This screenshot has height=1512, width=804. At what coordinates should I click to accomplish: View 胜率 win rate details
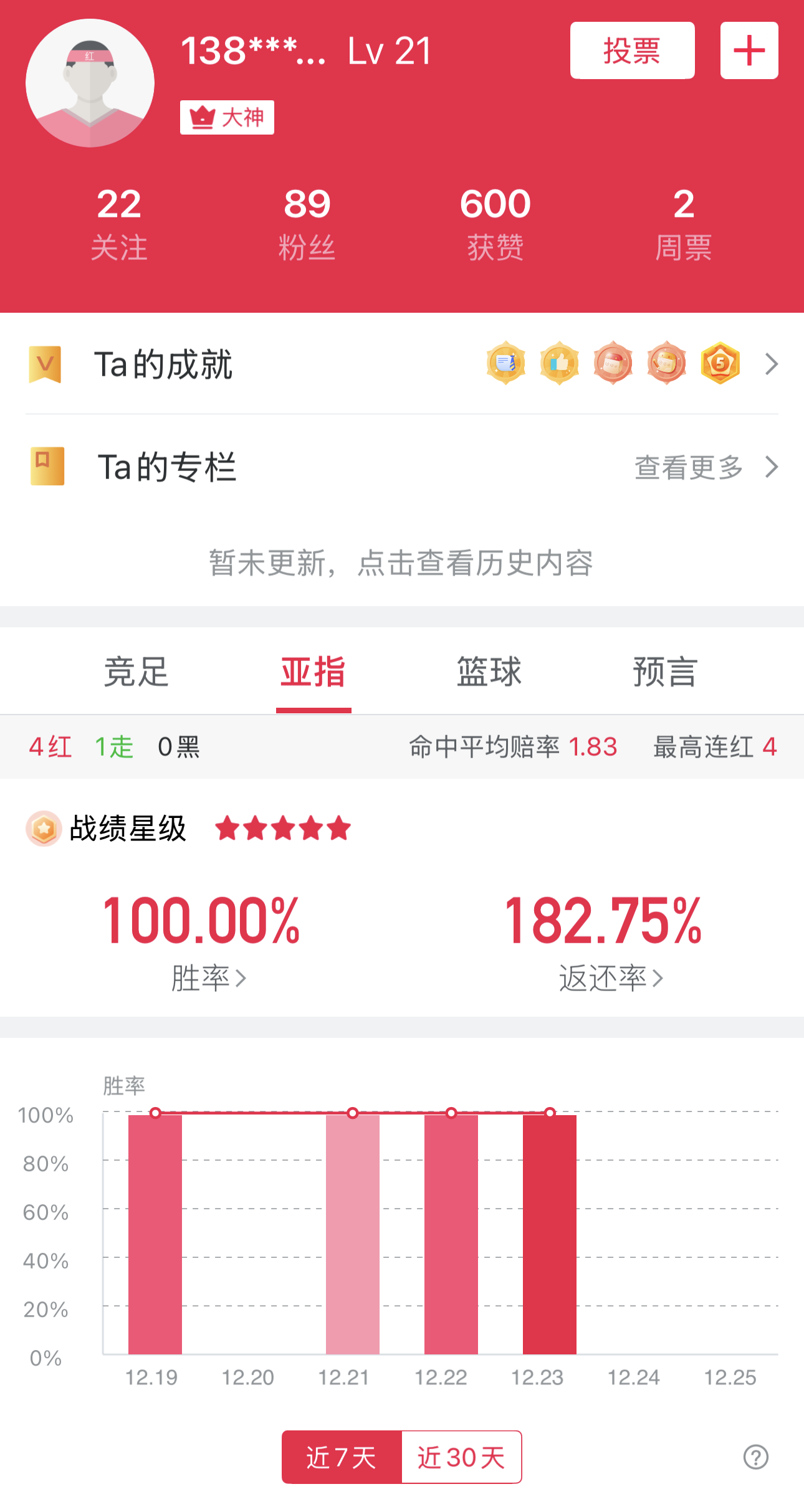click(208, 977)
